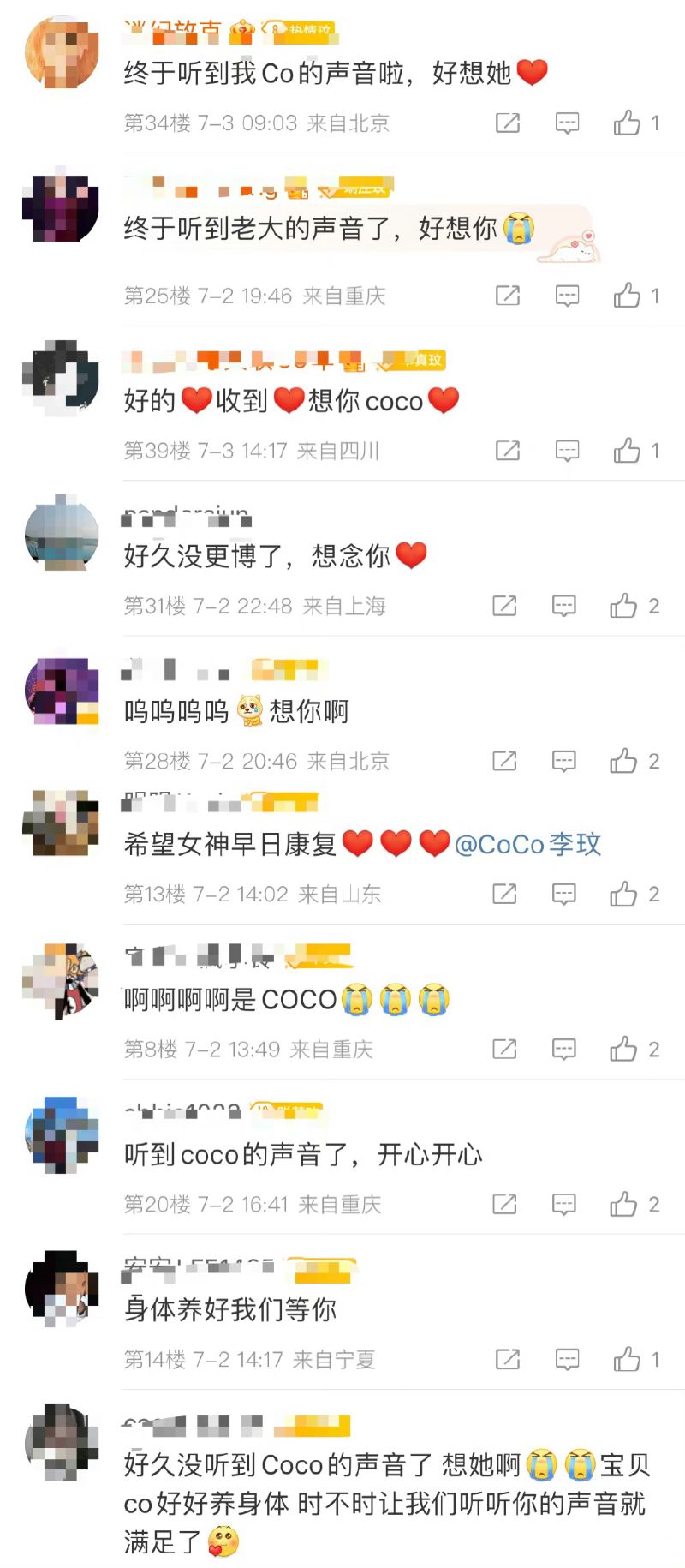This screenshot has width=685, height=1568.
Task: Like the 第13楼 comment from 山东
Action: tap(623, 895)
